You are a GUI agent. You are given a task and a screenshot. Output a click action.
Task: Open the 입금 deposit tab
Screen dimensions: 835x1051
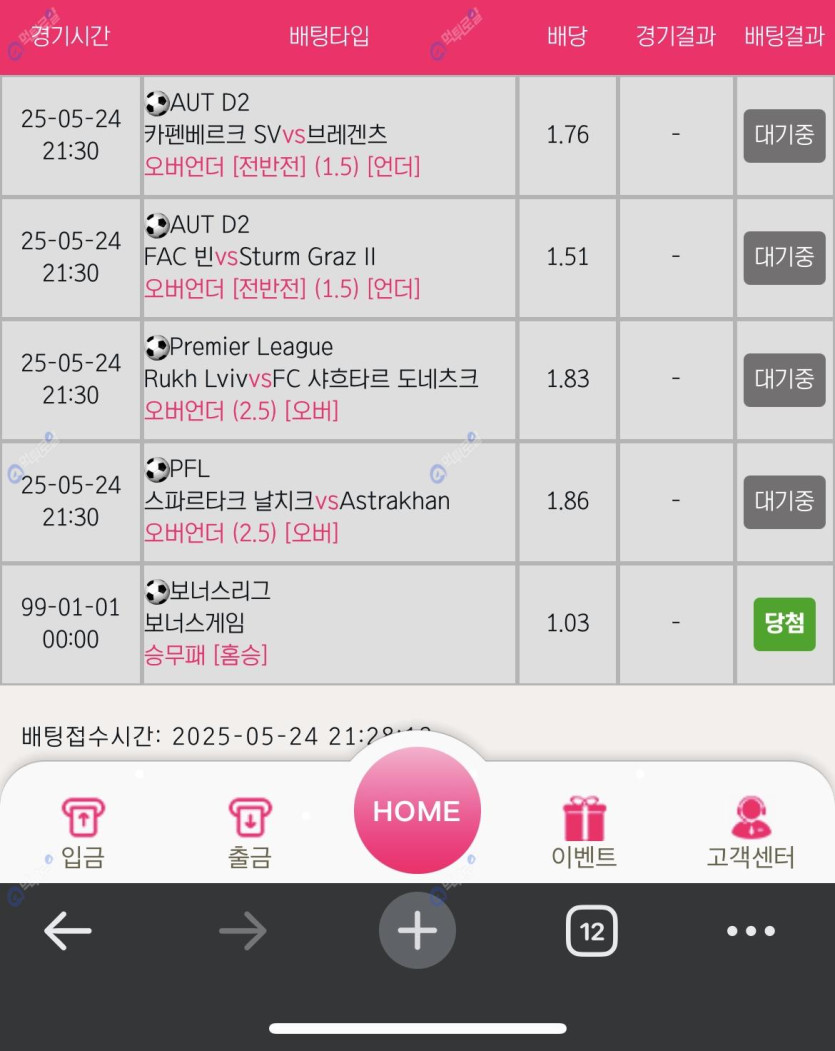point(83,832)
